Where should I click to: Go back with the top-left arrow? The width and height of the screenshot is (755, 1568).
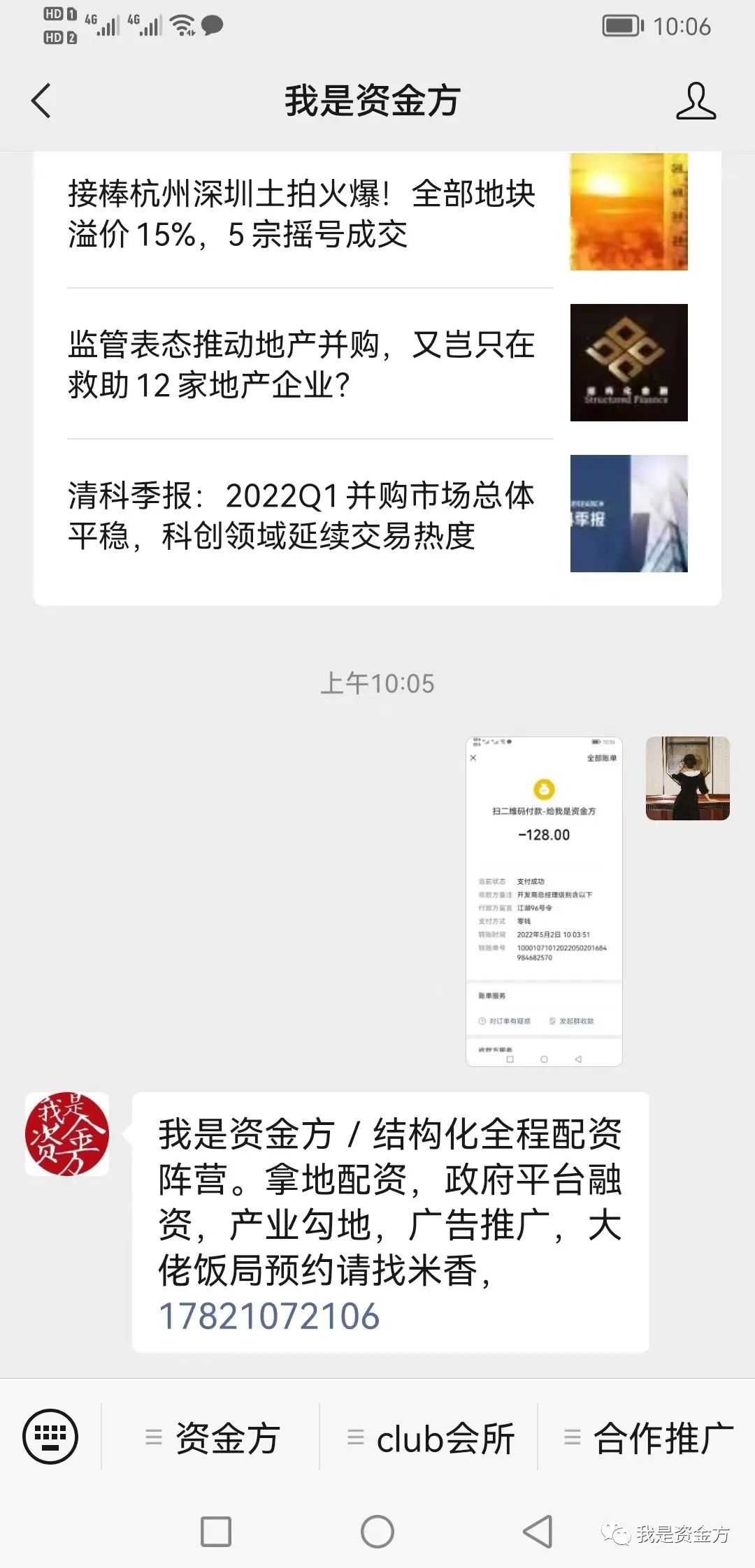click(41, 101)
